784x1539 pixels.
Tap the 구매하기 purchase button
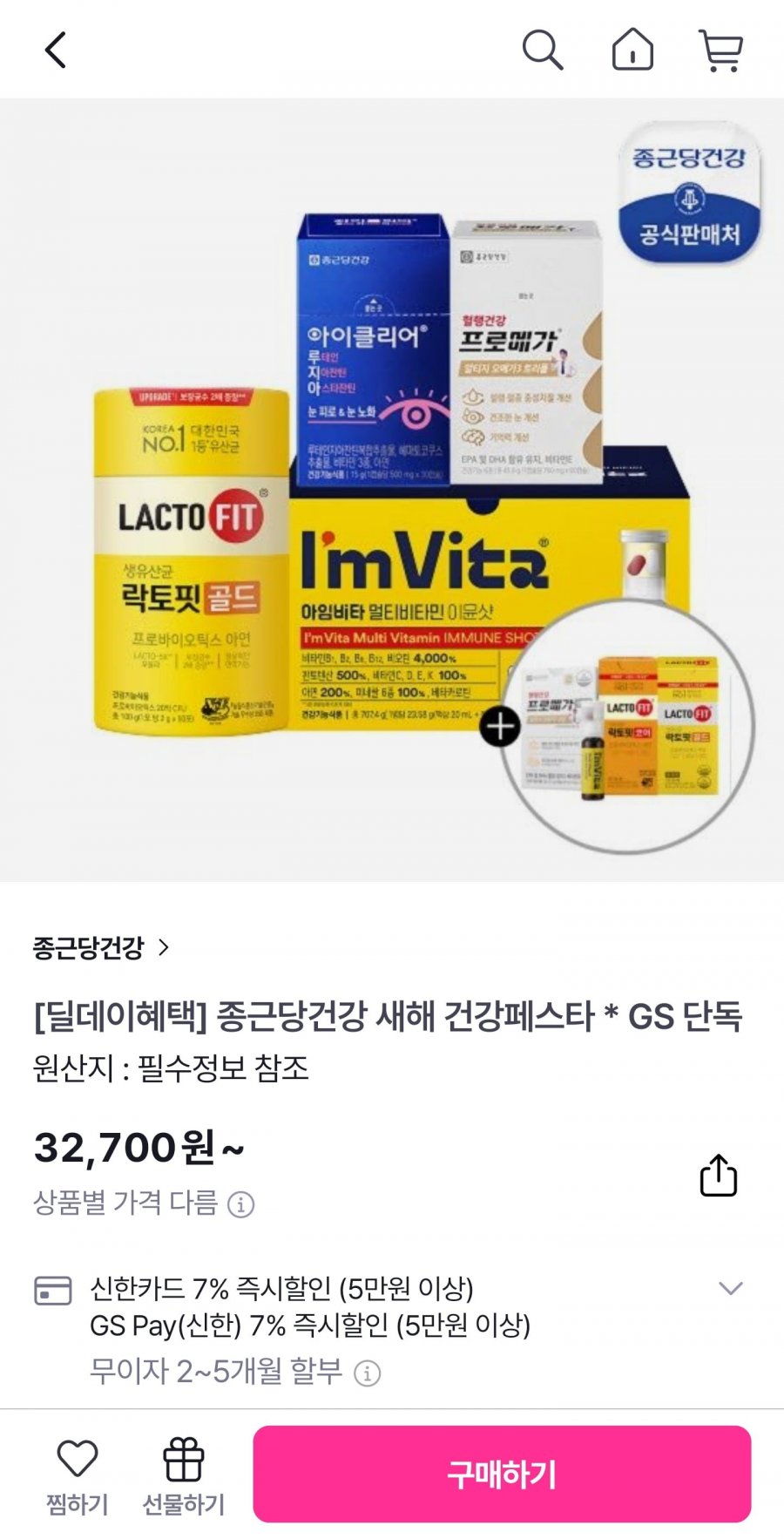502,1475
